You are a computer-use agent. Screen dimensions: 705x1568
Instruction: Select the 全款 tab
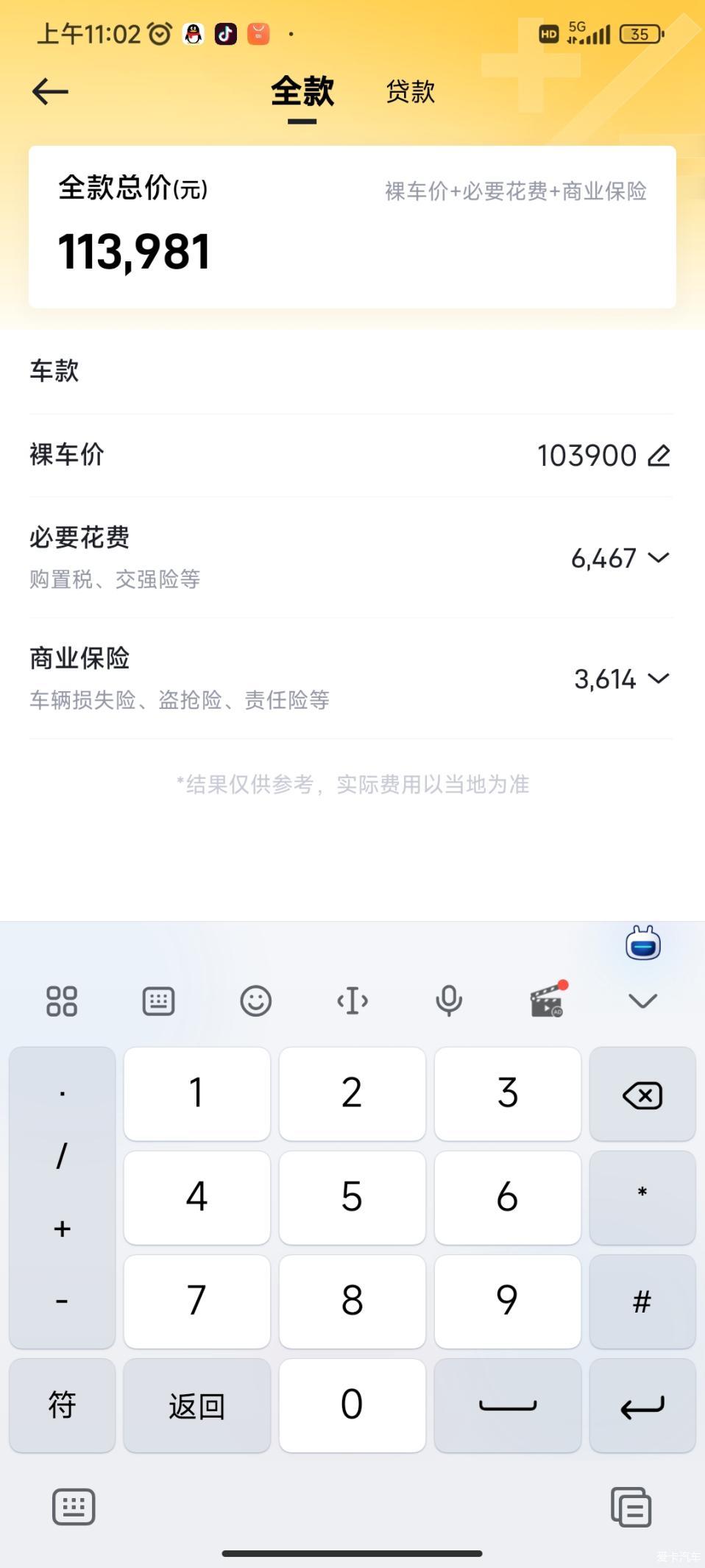[302, 92]
